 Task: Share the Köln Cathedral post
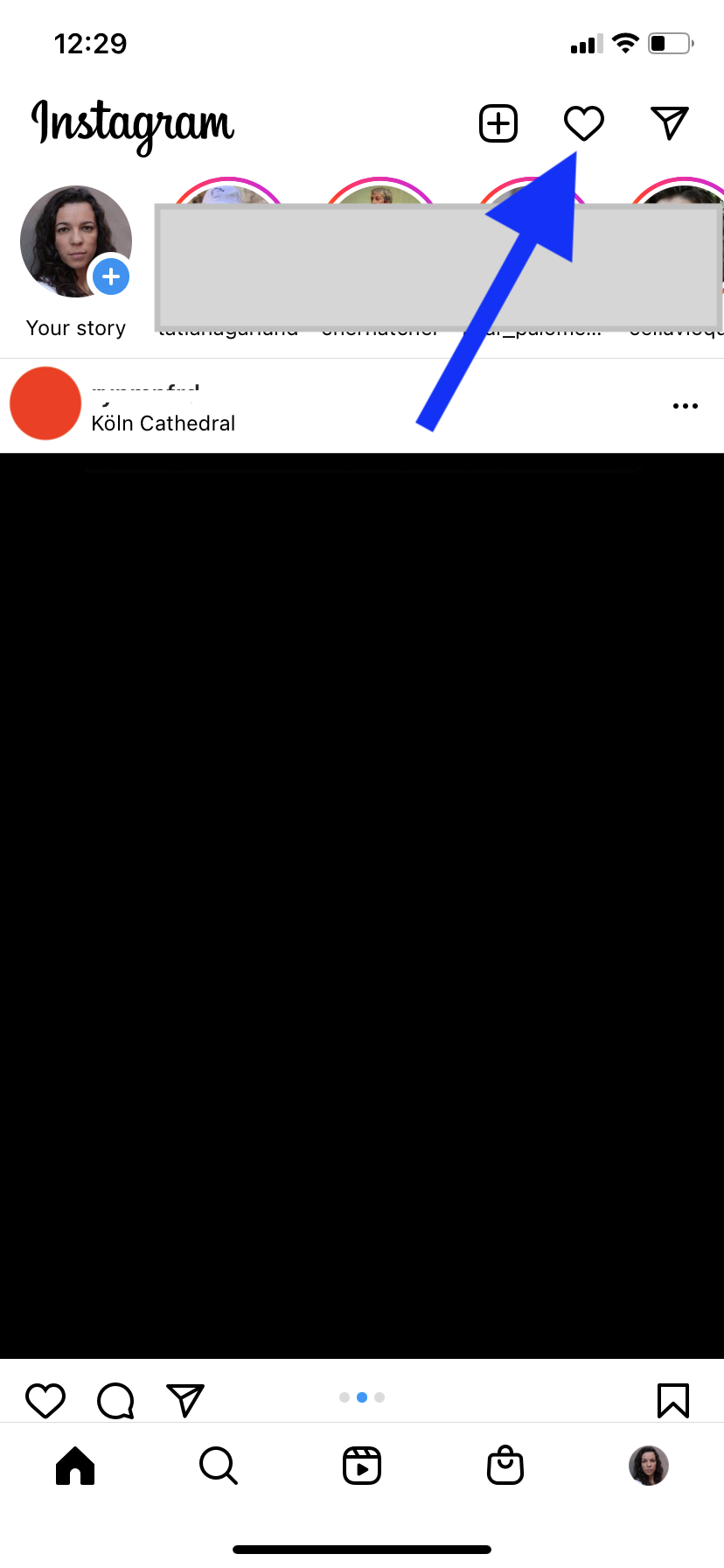[x=185, y=1400]
